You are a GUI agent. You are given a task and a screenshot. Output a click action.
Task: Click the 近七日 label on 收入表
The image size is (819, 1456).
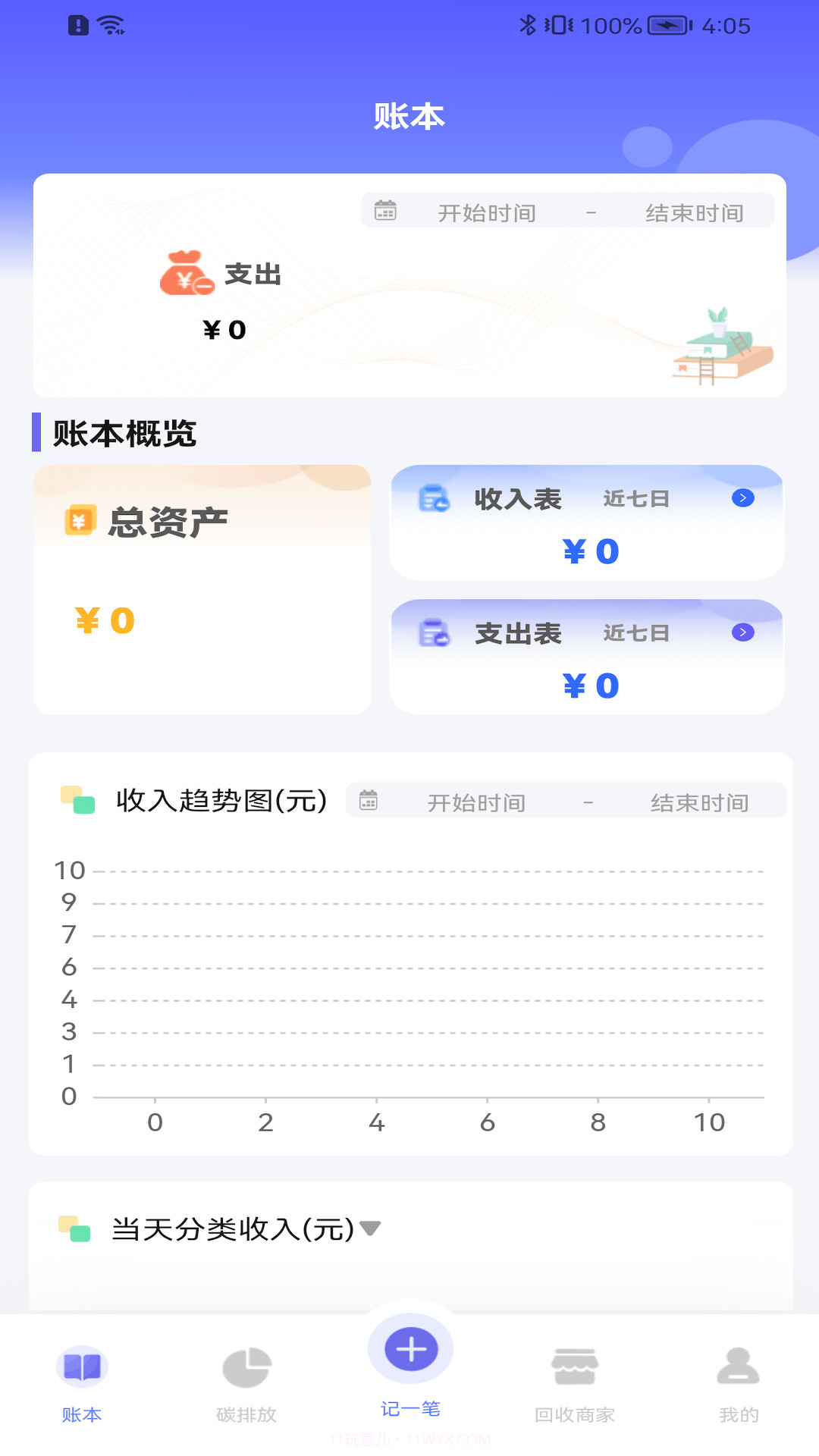point(637,499)
